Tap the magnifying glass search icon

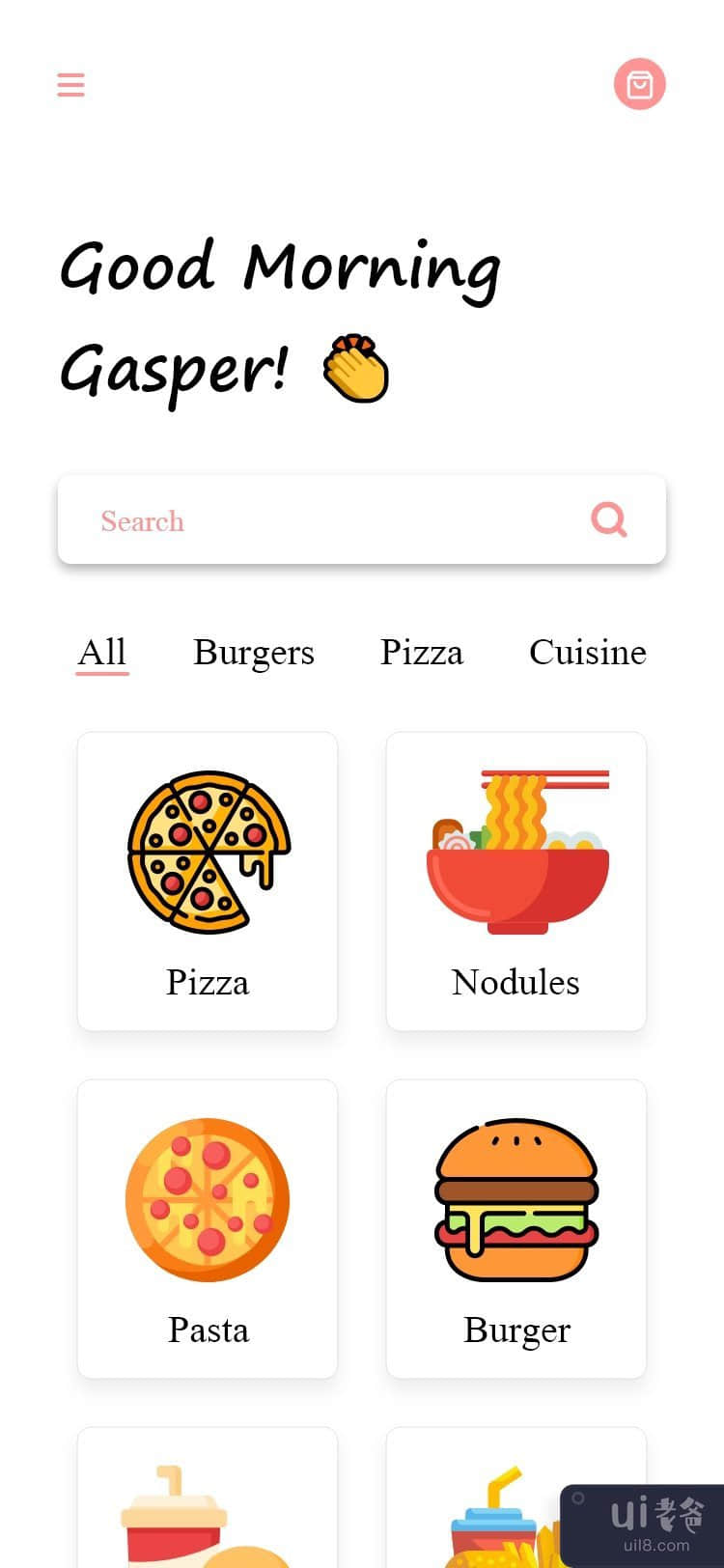click(609, 519)
